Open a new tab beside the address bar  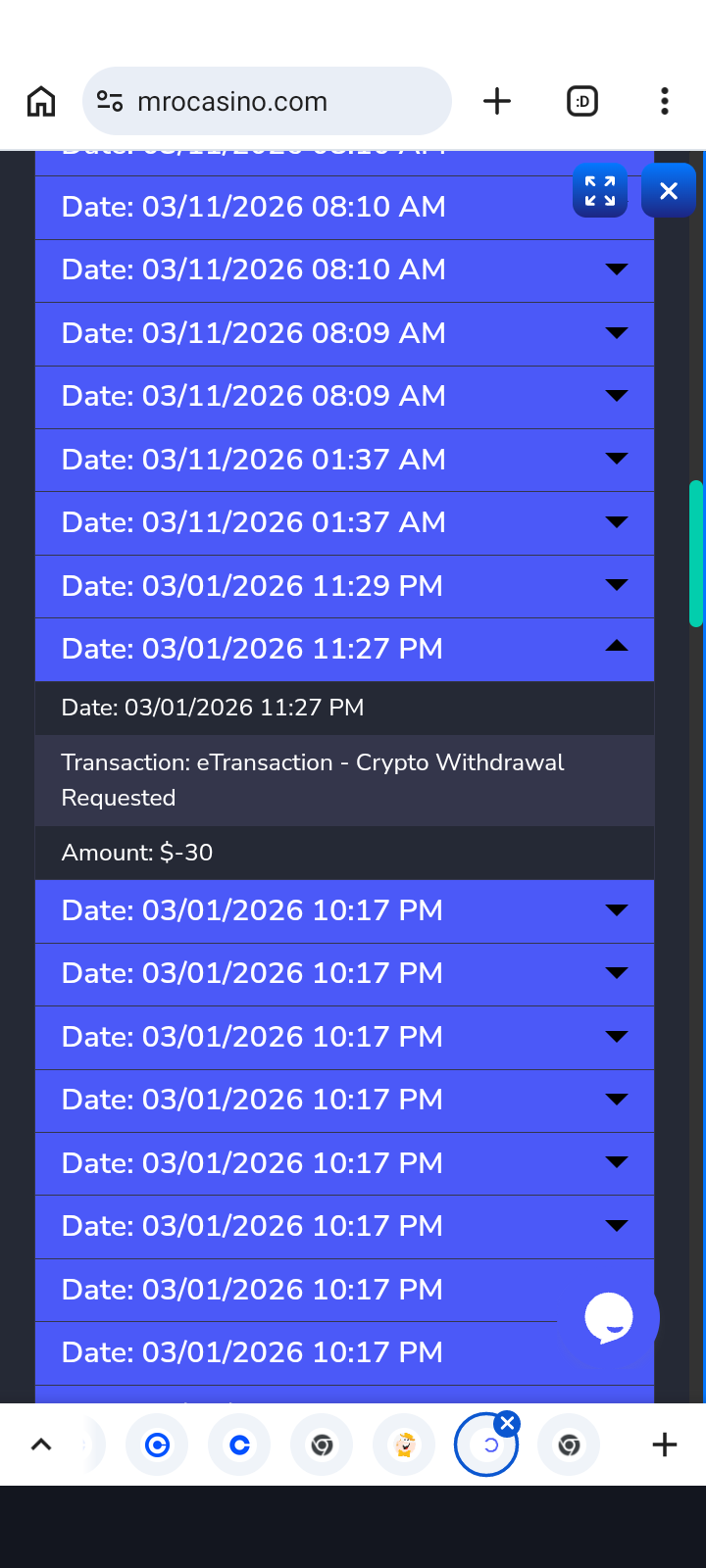[x=497, y=101]
